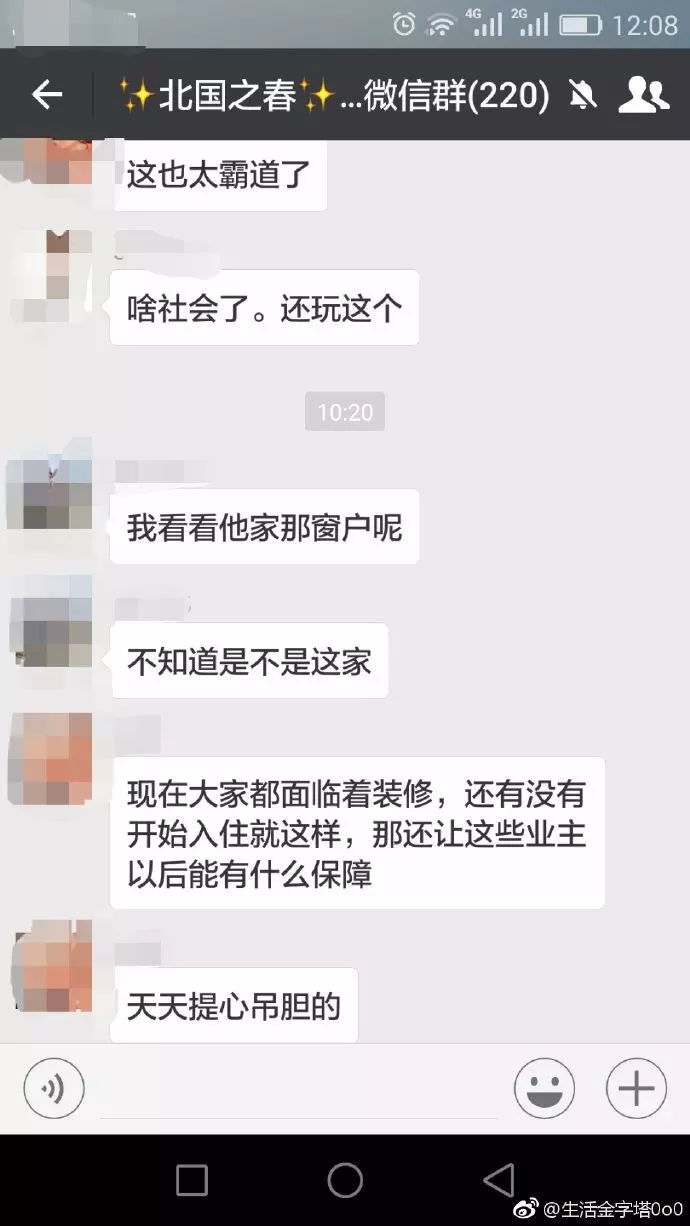
Task: Open avatar of sender of "天天提心吊胆的"
Action: [x=51, y=966]
